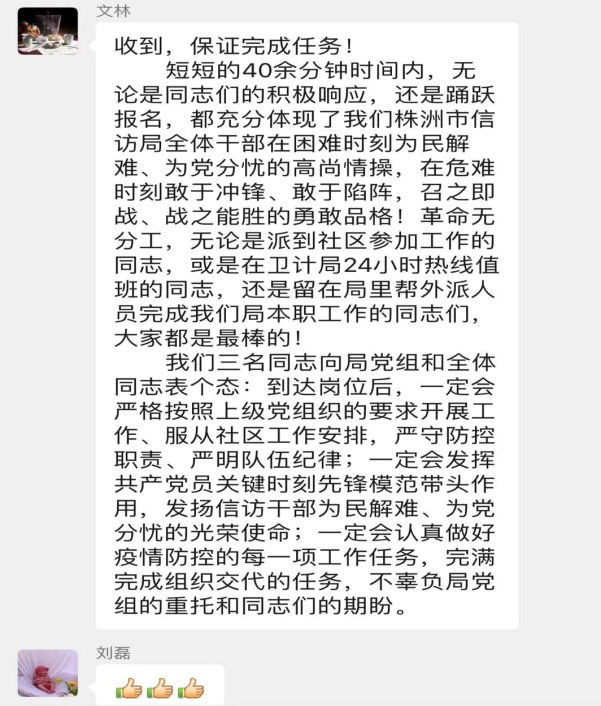601x706 pixels.
Task: Open 刘磊's profile avatar
Action: click(47, 673)
